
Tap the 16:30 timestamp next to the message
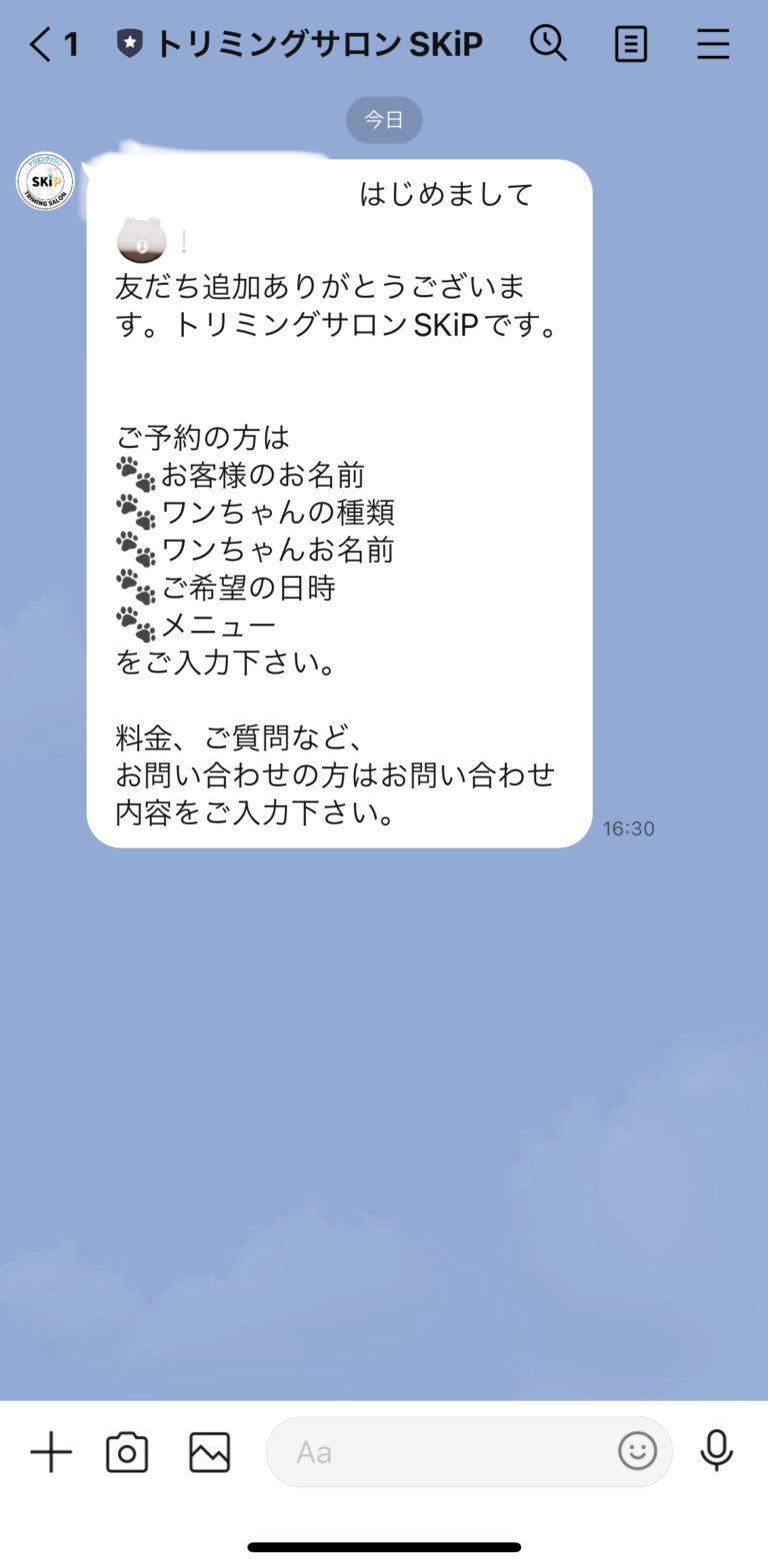pos(628,827)
